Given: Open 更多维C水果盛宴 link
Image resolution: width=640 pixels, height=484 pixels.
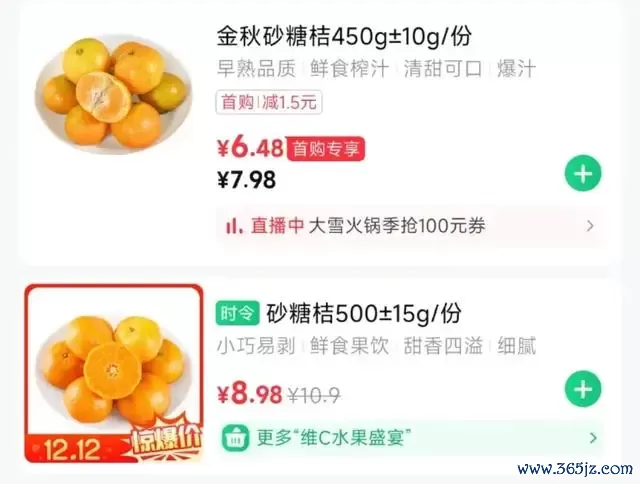Looking at the screenshot, I should pos(410,438).
